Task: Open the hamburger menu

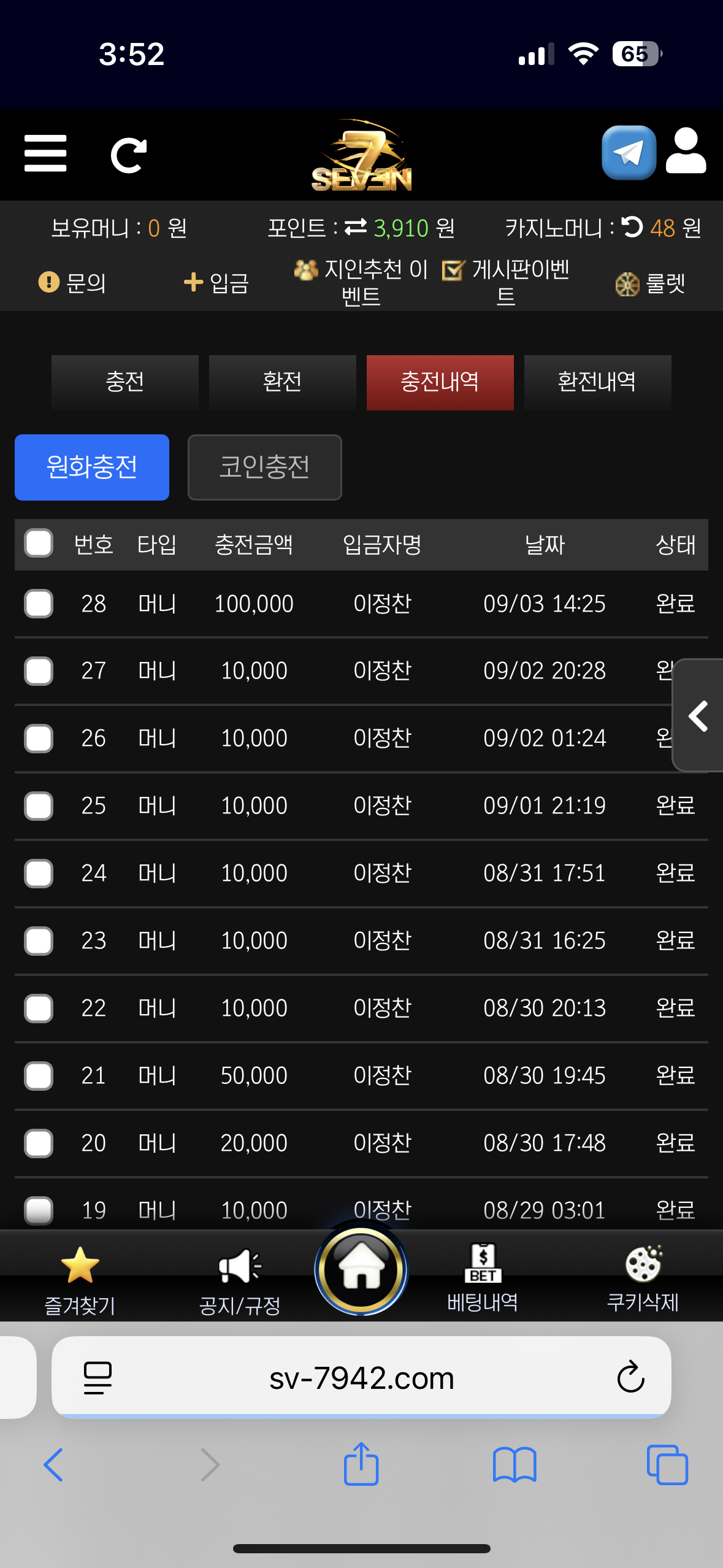Action: (x=45, y=154)
